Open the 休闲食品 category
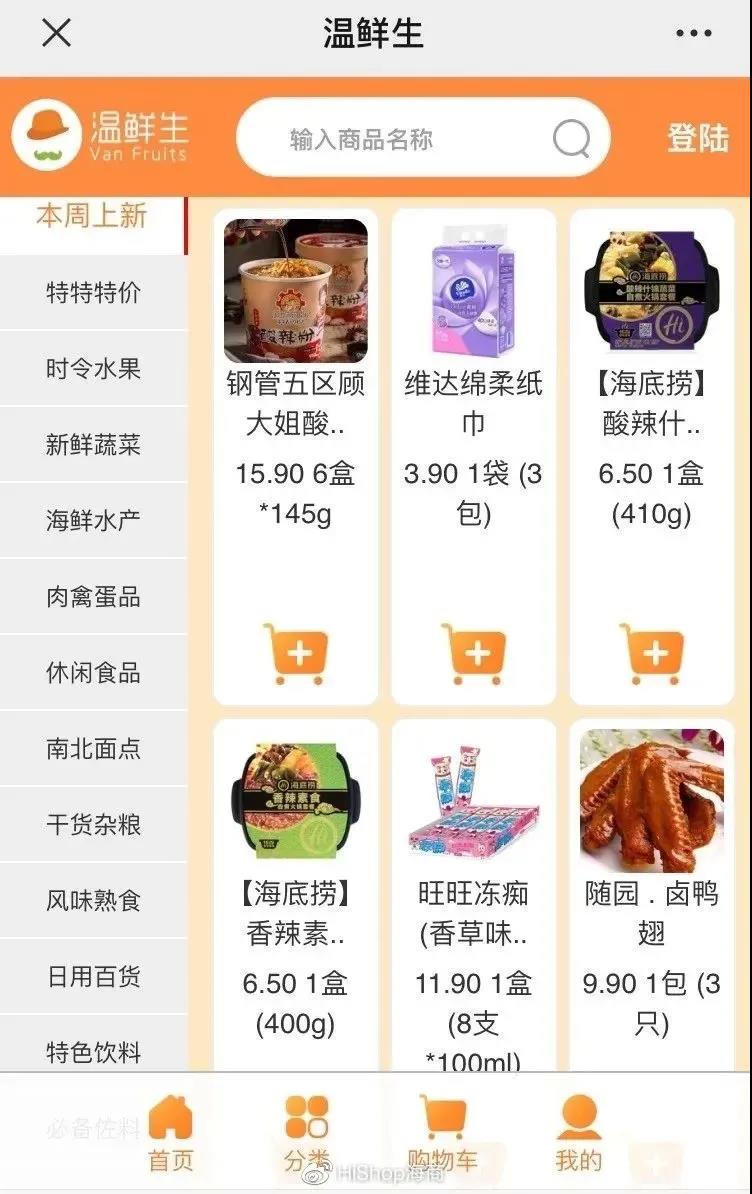Viewport: 752px width, 1194px height. tap(93, 673)
